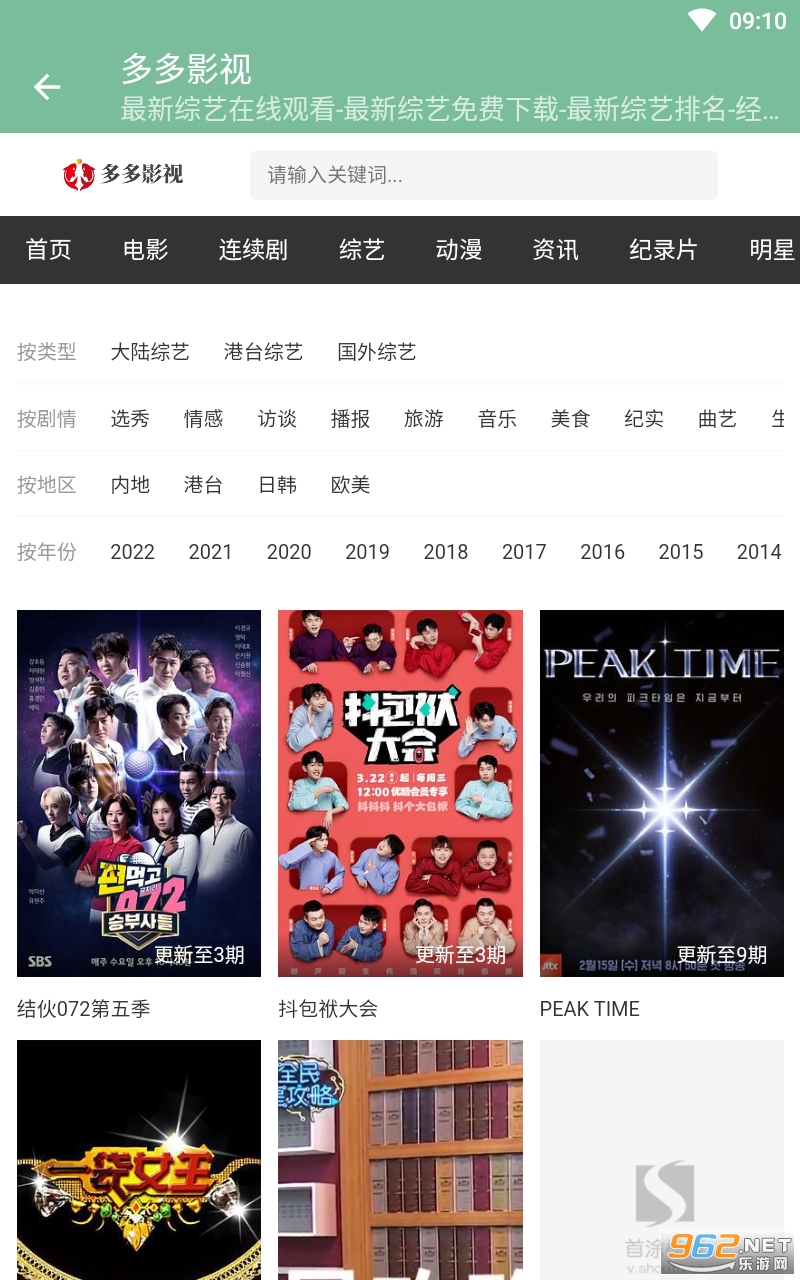Open the 结伙072第五季 show card

click(139, 815)
